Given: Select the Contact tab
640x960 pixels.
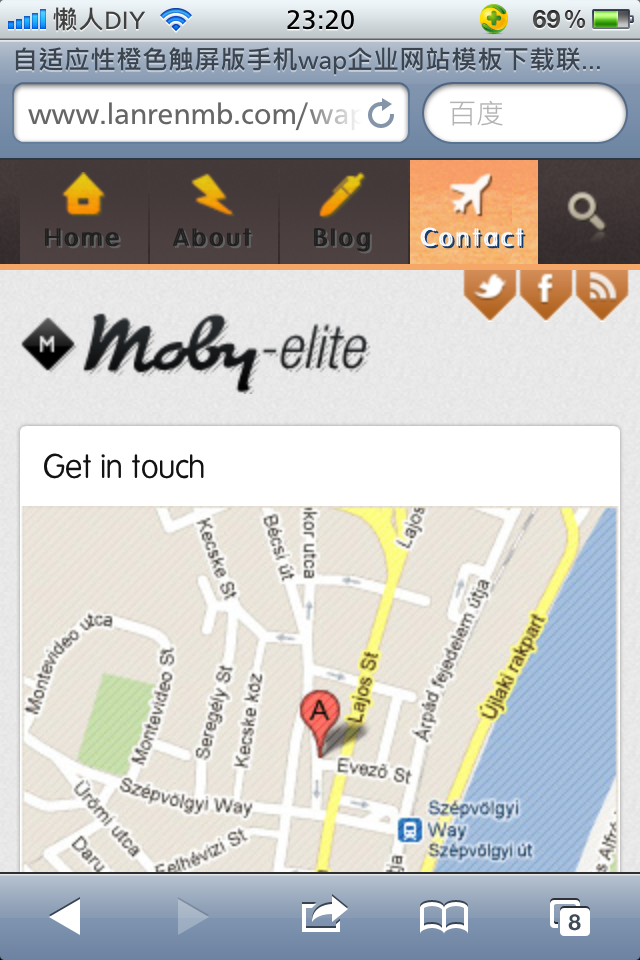Looking at the screenshot, I should pos(473,213).
